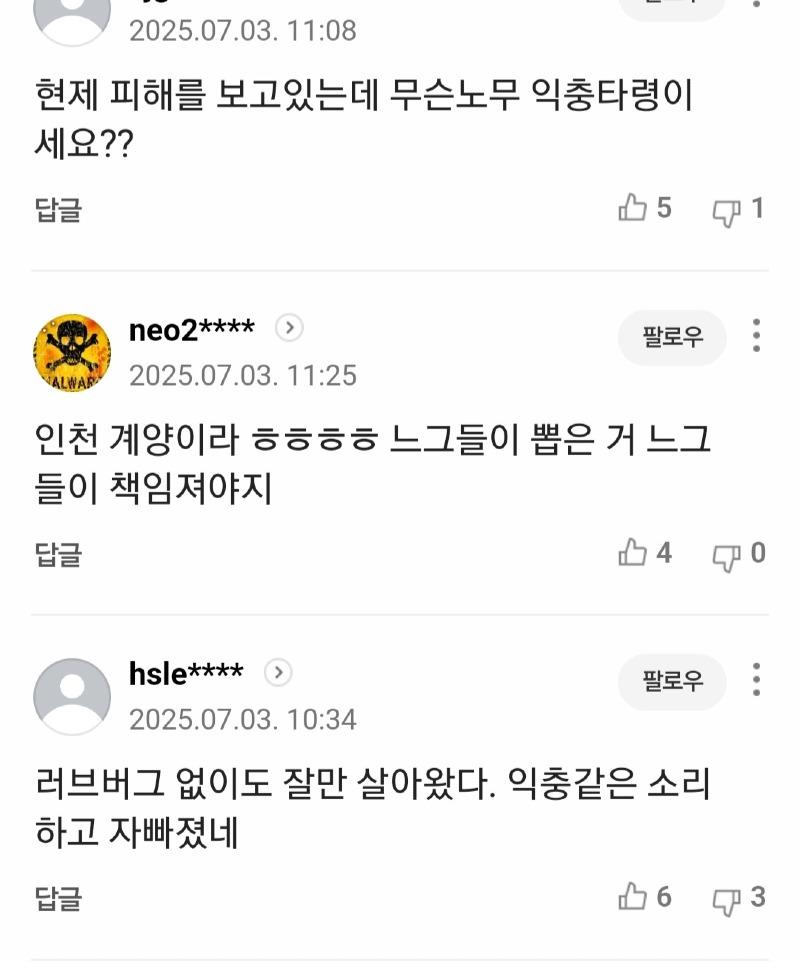This screenshot has width=800, height=975.
Task: Reply to neo2****'s comment
Action: [58, 554]
